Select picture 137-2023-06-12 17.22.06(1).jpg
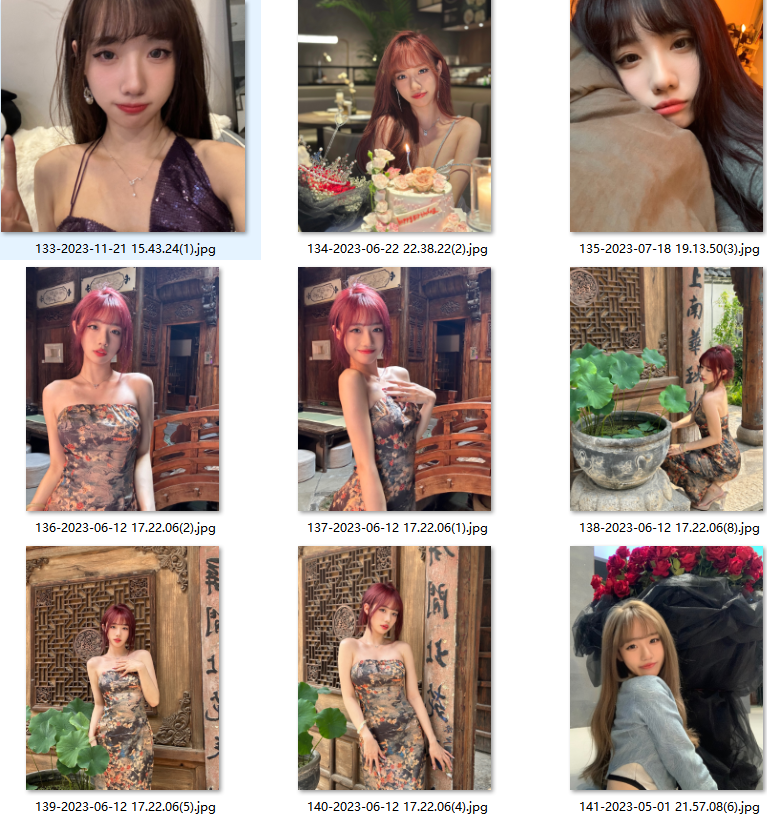The image size is (767, 818). point(395,389)
